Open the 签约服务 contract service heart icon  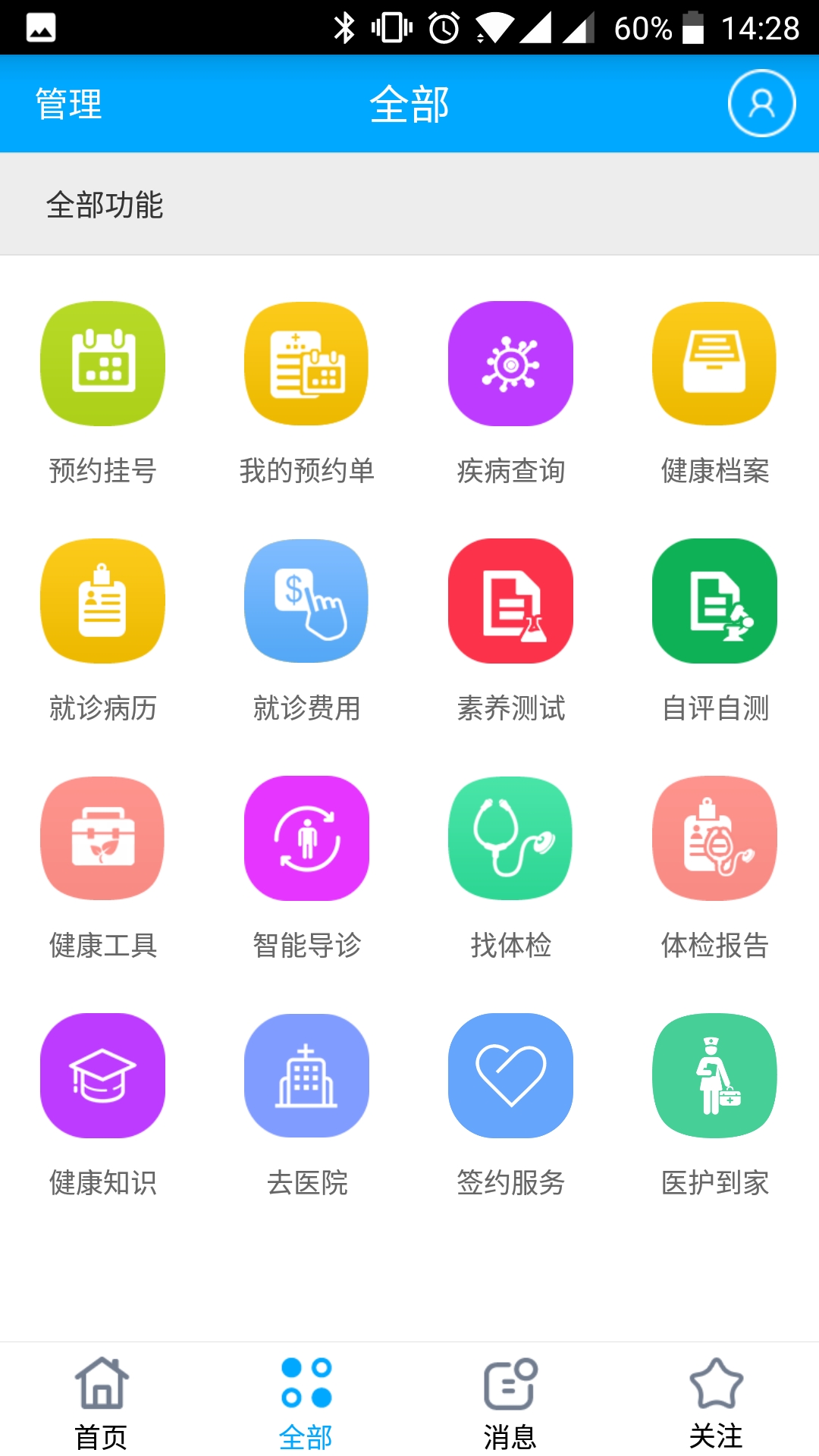point(510,1075)
